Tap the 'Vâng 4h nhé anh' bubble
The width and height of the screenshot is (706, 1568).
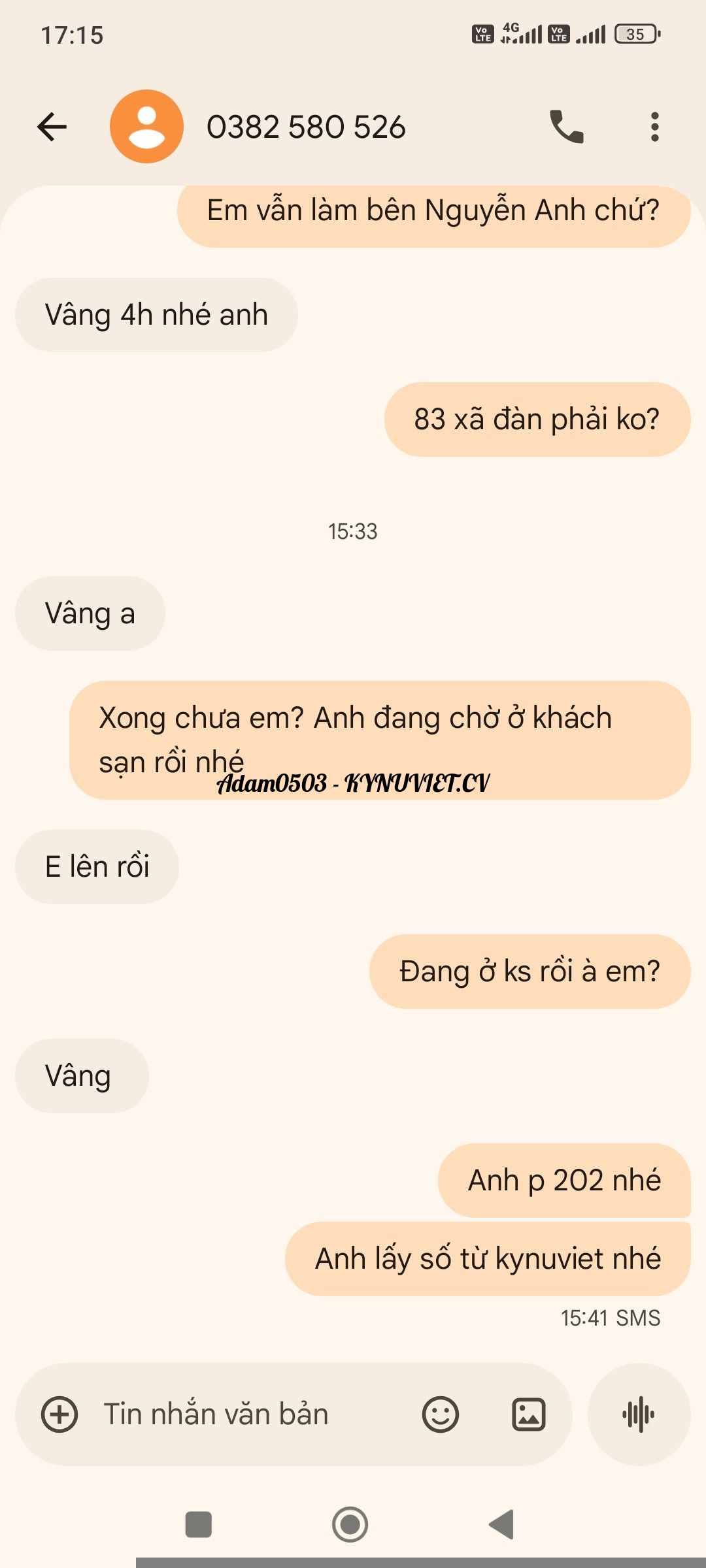[157, 314]
